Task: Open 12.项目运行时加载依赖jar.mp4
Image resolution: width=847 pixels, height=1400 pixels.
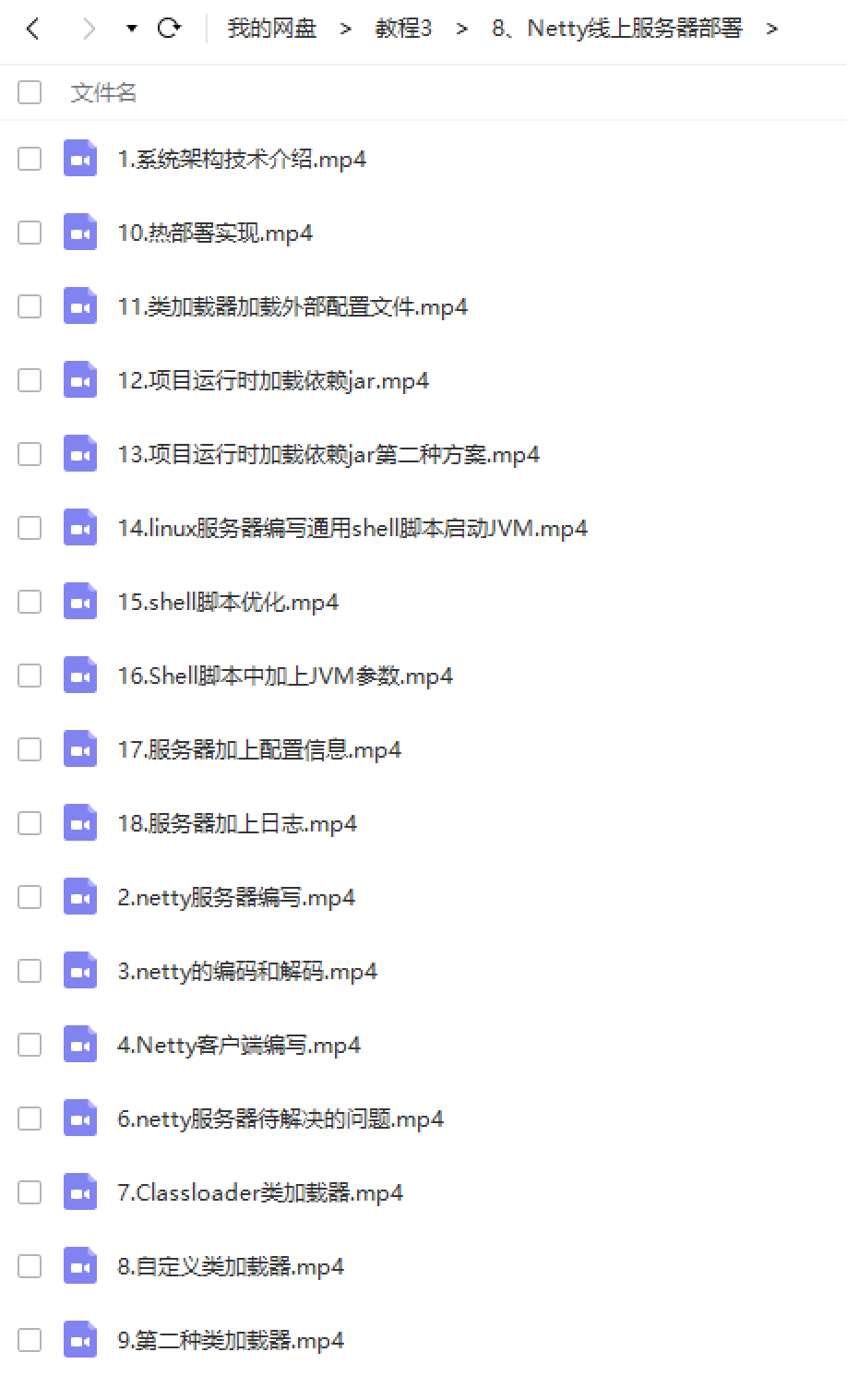Action: coord(273,380)
